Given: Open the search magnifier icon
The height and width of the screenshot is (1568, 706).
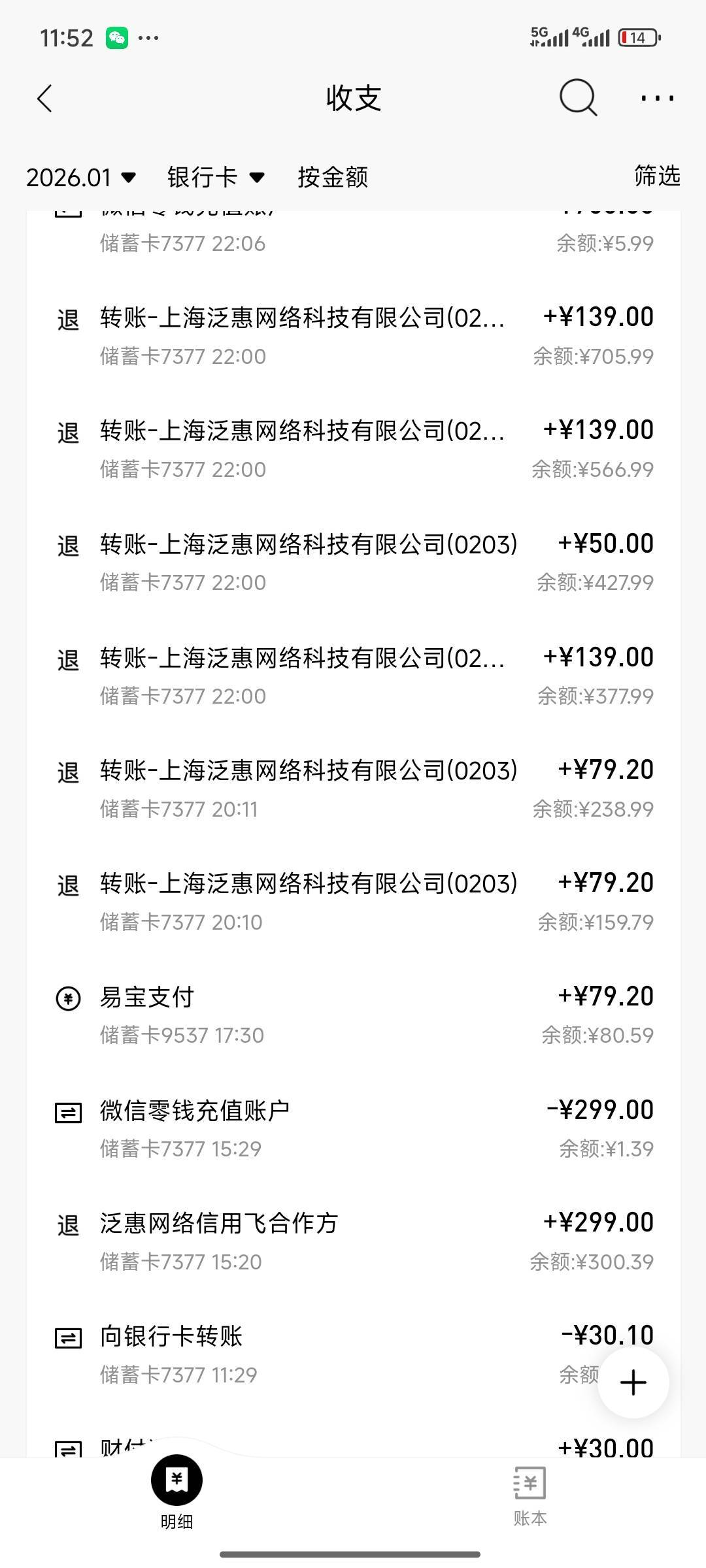Looking at the screenshot, I should click(x=578, y=99).
